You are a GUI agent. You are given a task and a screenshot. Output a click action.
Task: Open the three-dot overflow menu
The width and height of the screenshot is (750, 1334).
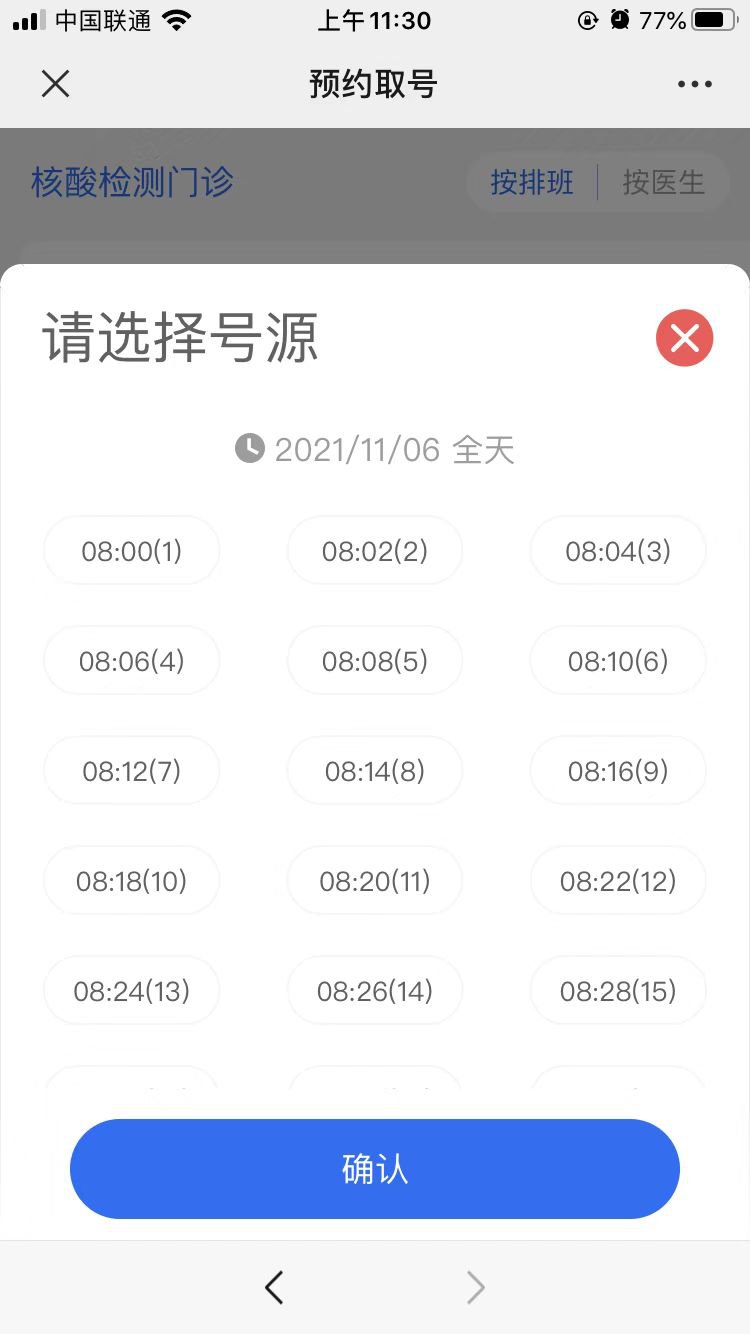694,84
